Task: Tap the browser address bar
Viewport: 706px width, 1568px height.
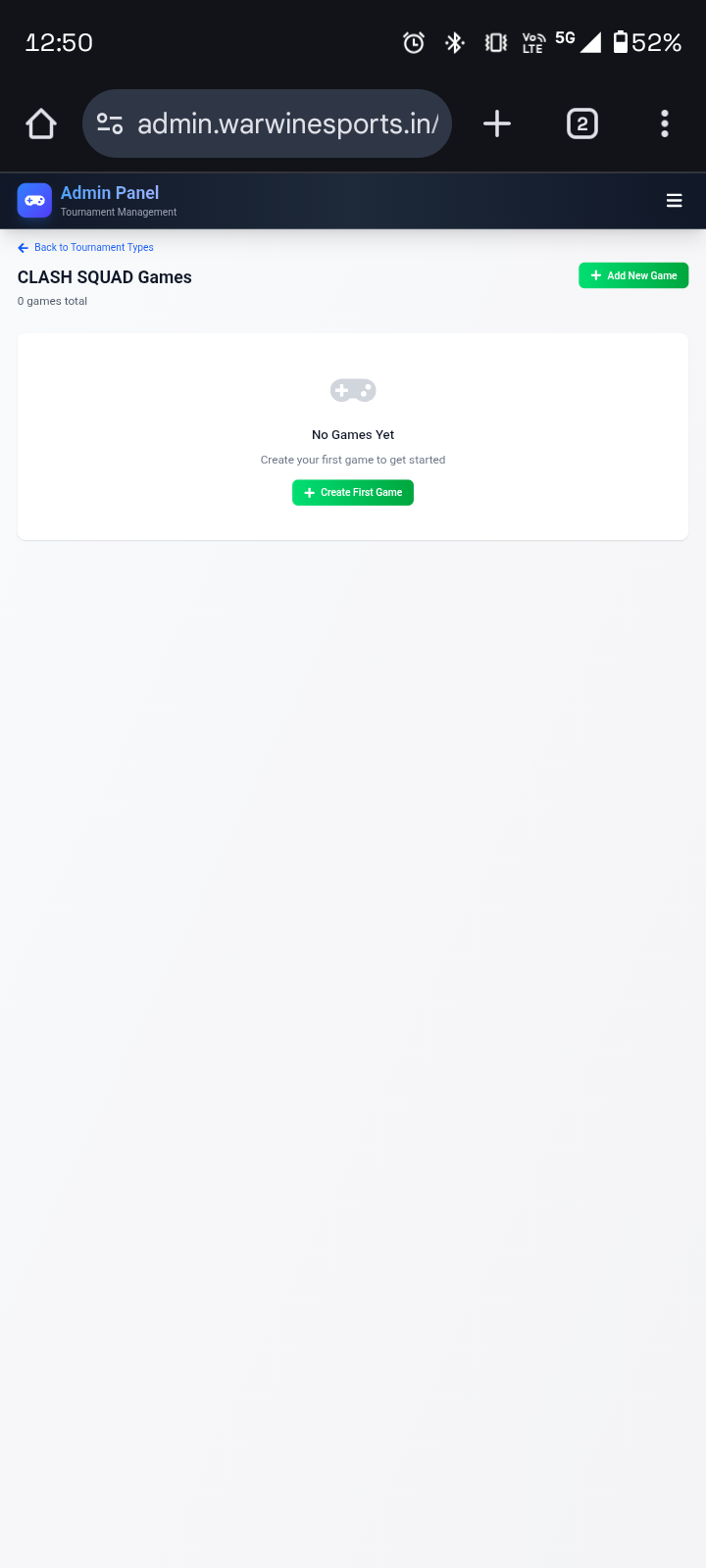Action: coord(267,123)
